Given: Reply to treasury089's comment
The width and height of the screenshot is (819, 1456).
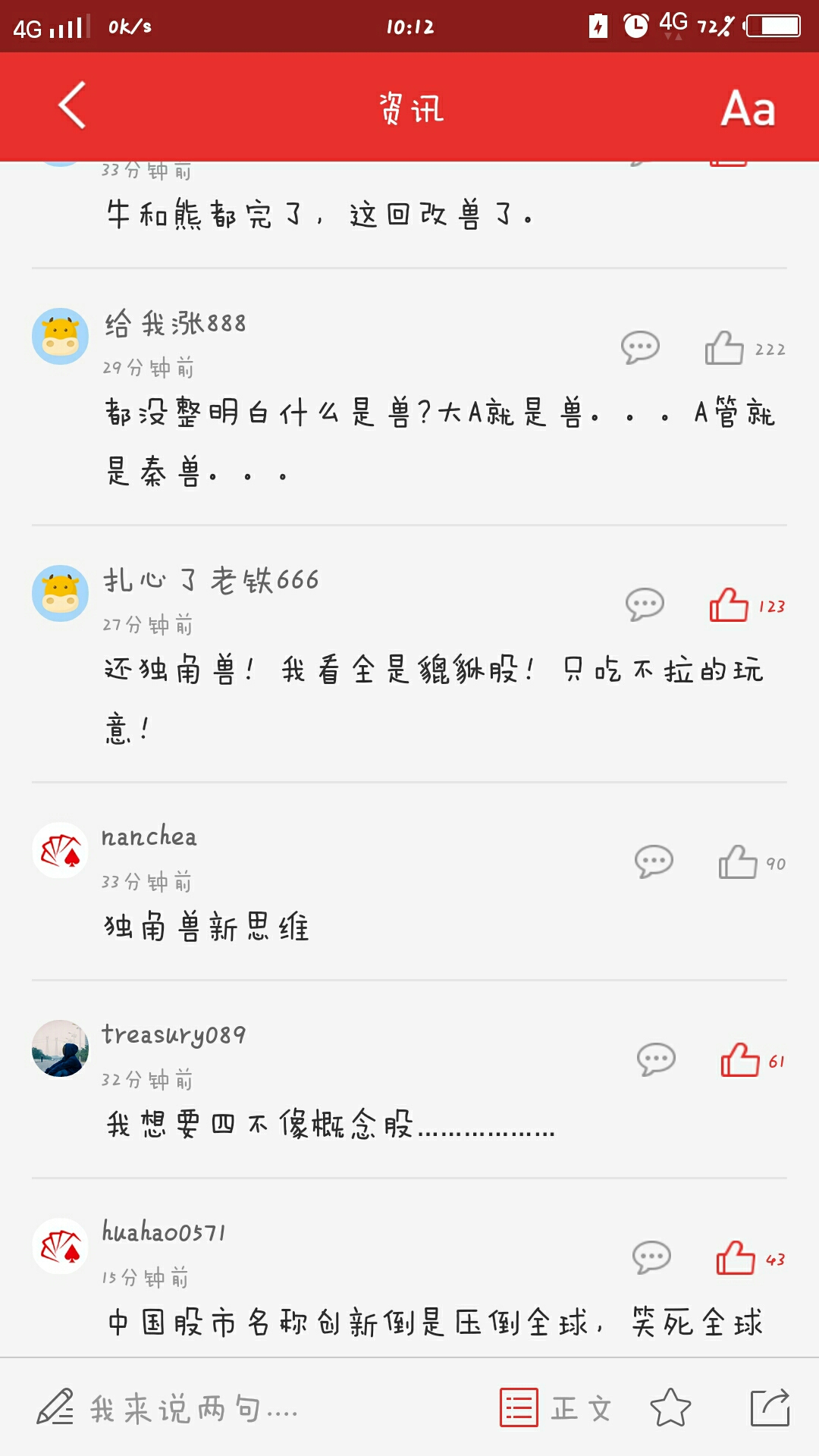Looking at the screenshot, I should click(656, 1060).
